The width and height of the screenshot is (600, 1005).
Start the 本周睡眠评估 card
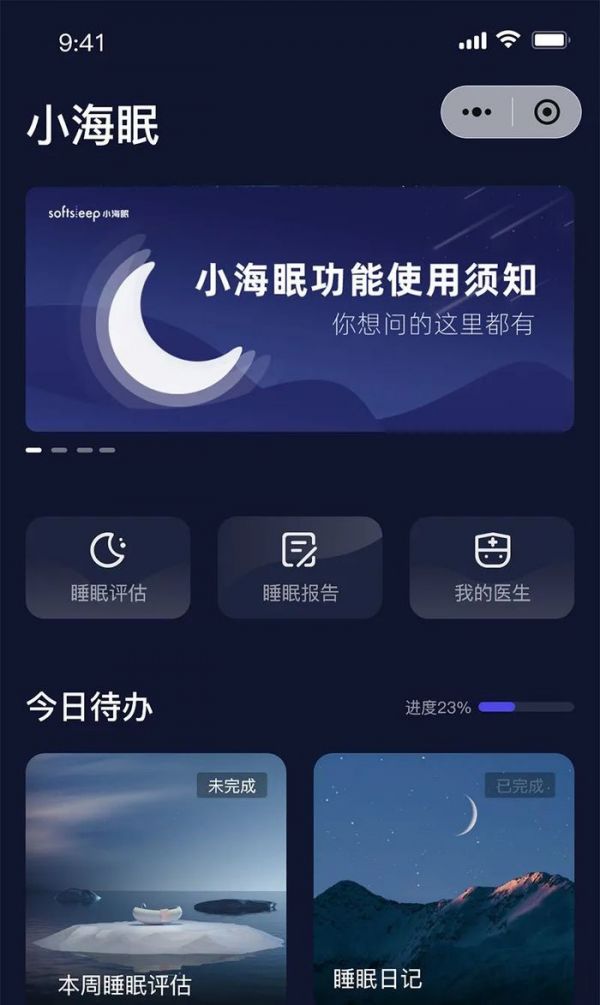point(156,879)
